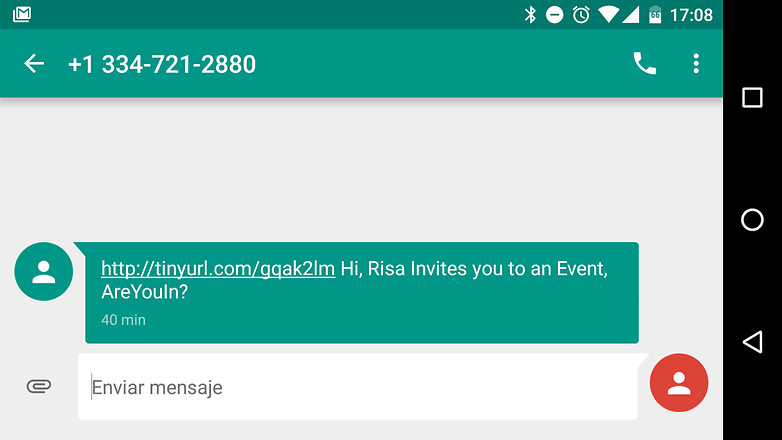Tap the red send button
This screenshot has width=782, height=440.
click(679, 383)
